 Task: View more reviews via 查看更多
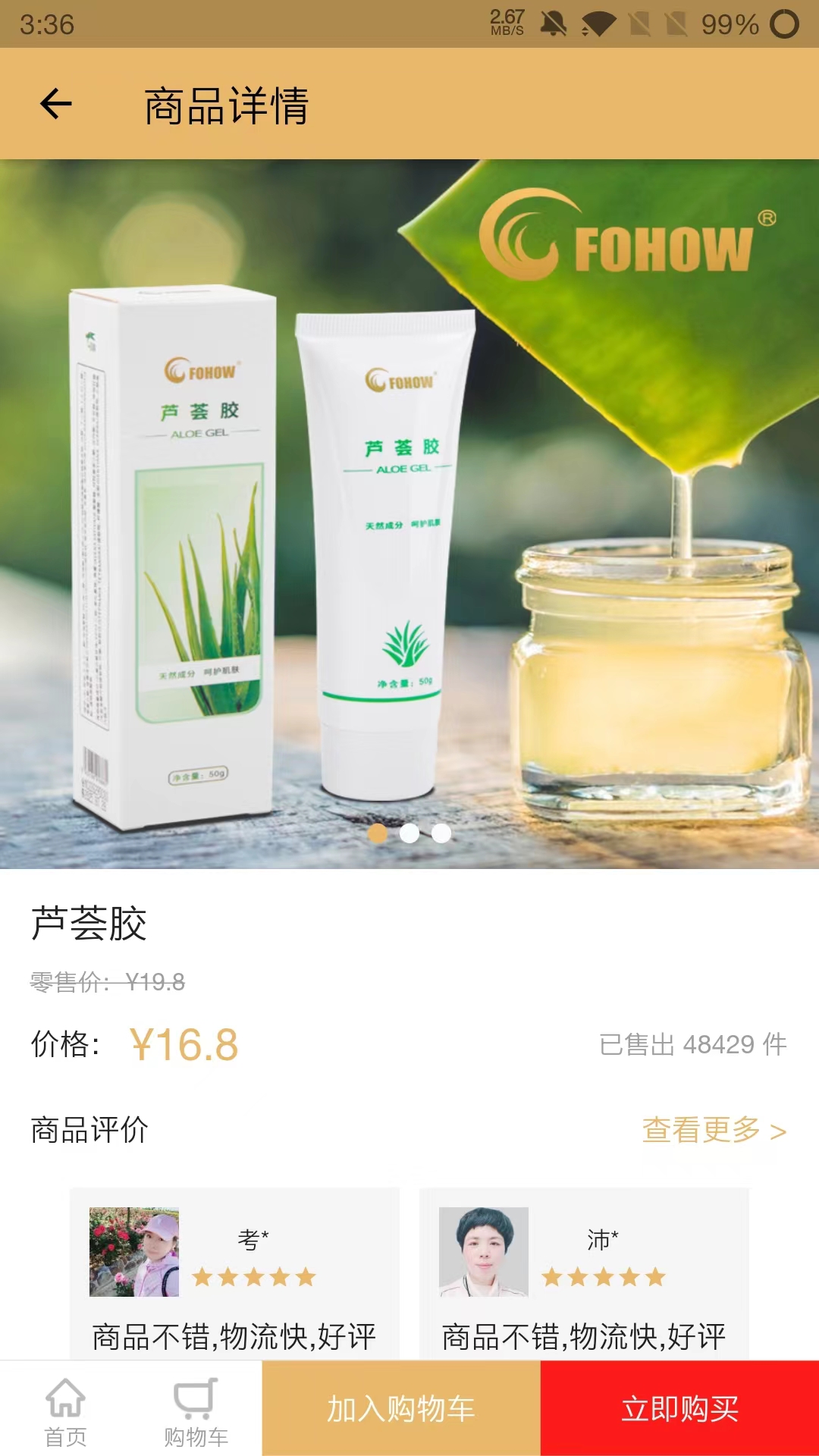714,1130
